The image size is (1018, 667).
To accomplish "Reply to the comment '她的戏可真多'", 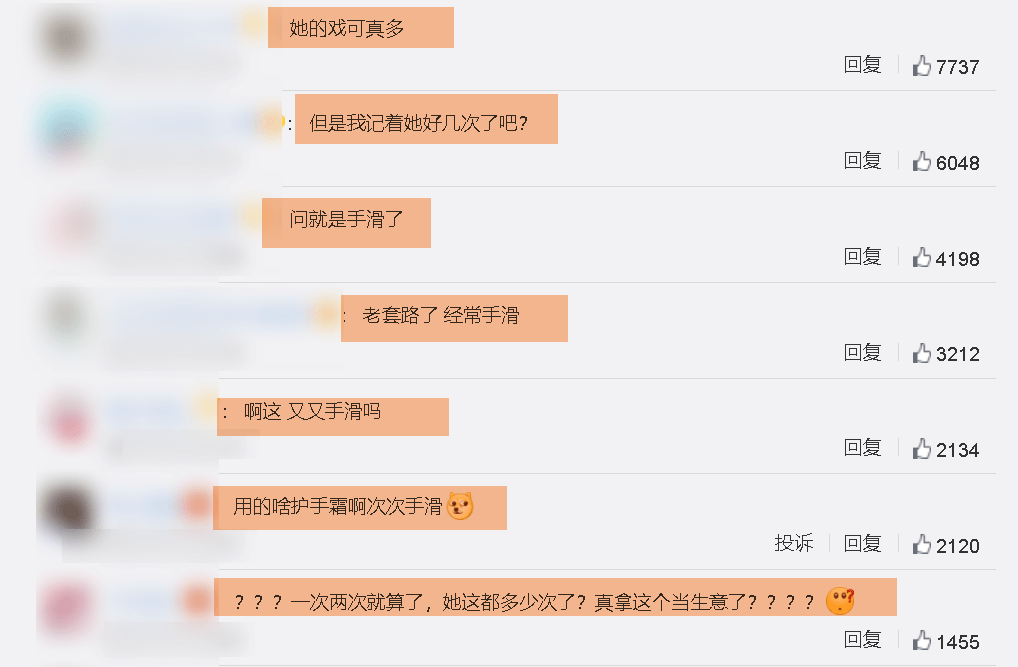I will tap(862, 66).
